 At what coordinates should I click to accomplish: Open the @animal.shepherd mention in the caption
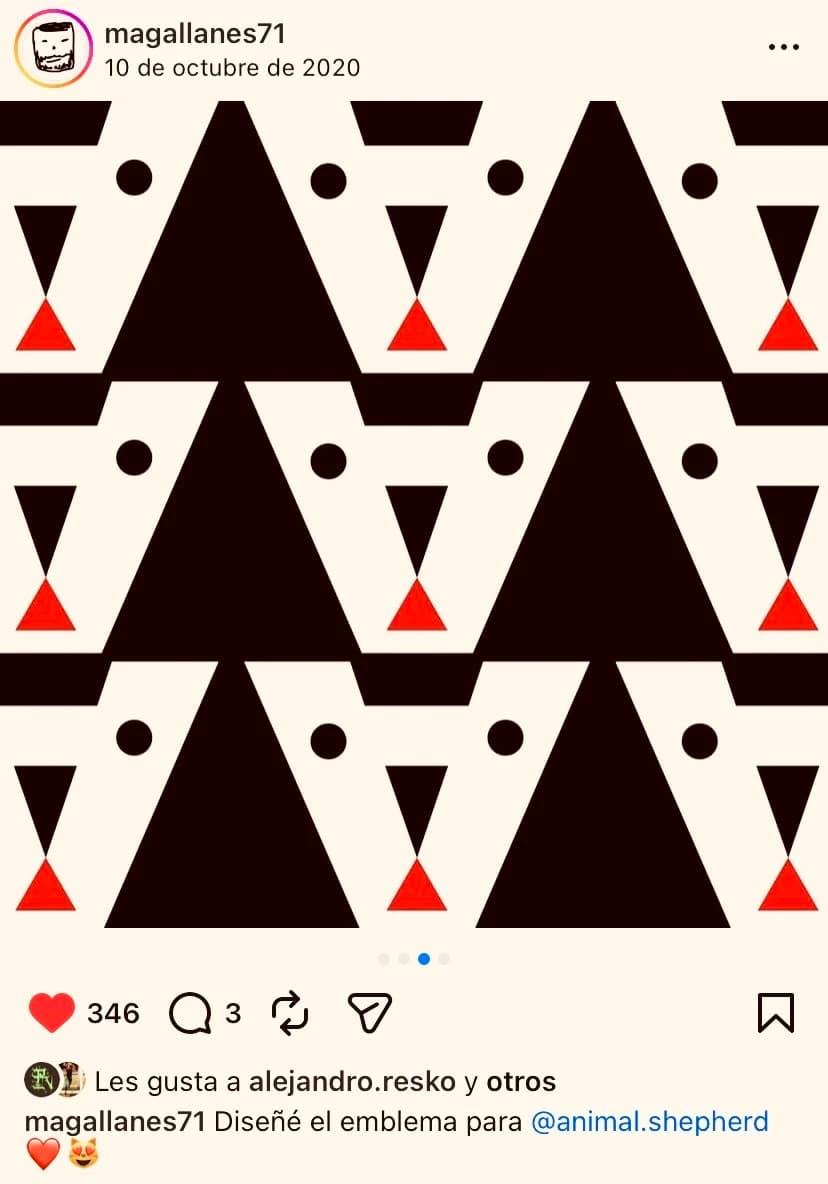(649, 1121)
